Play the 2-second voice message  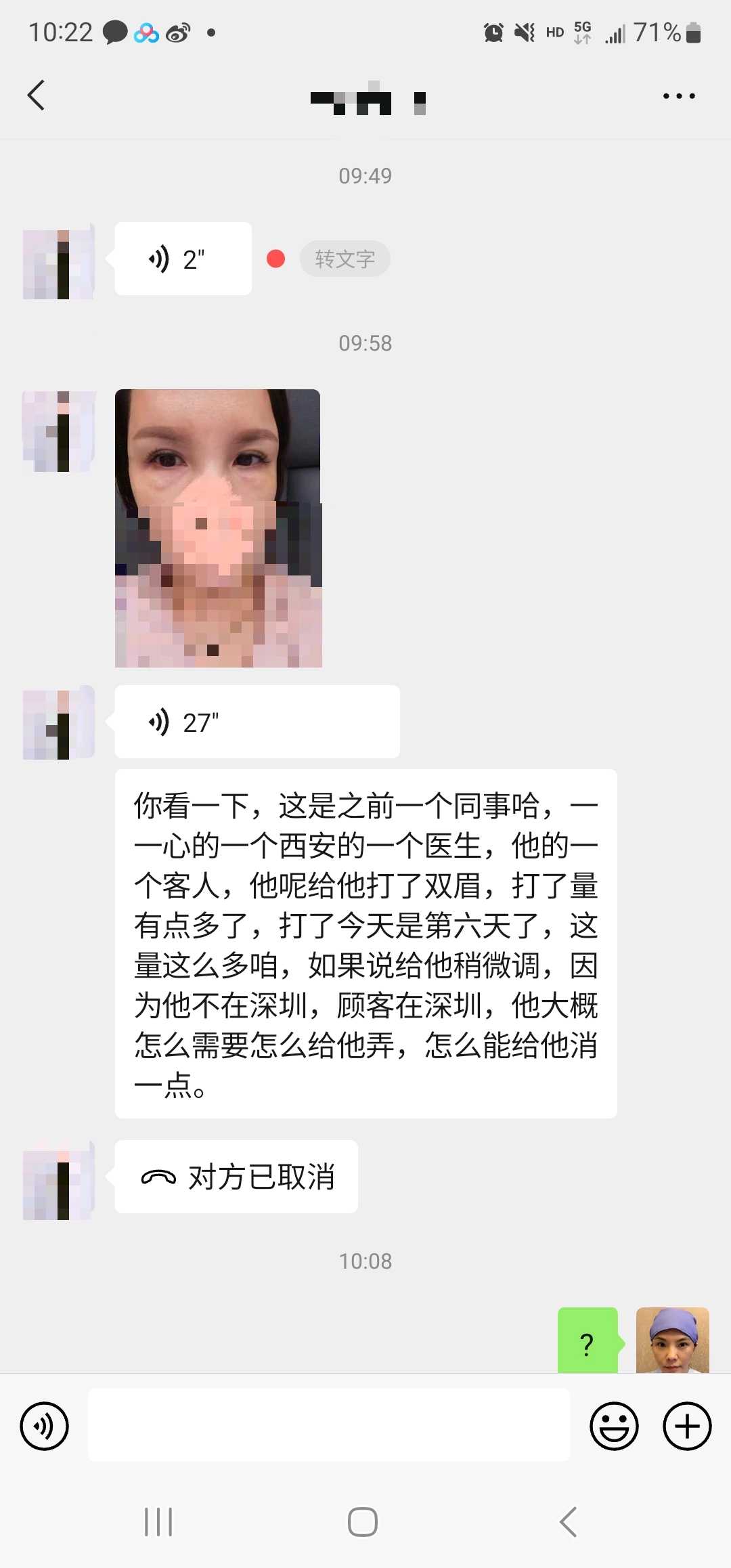[183, 259]
